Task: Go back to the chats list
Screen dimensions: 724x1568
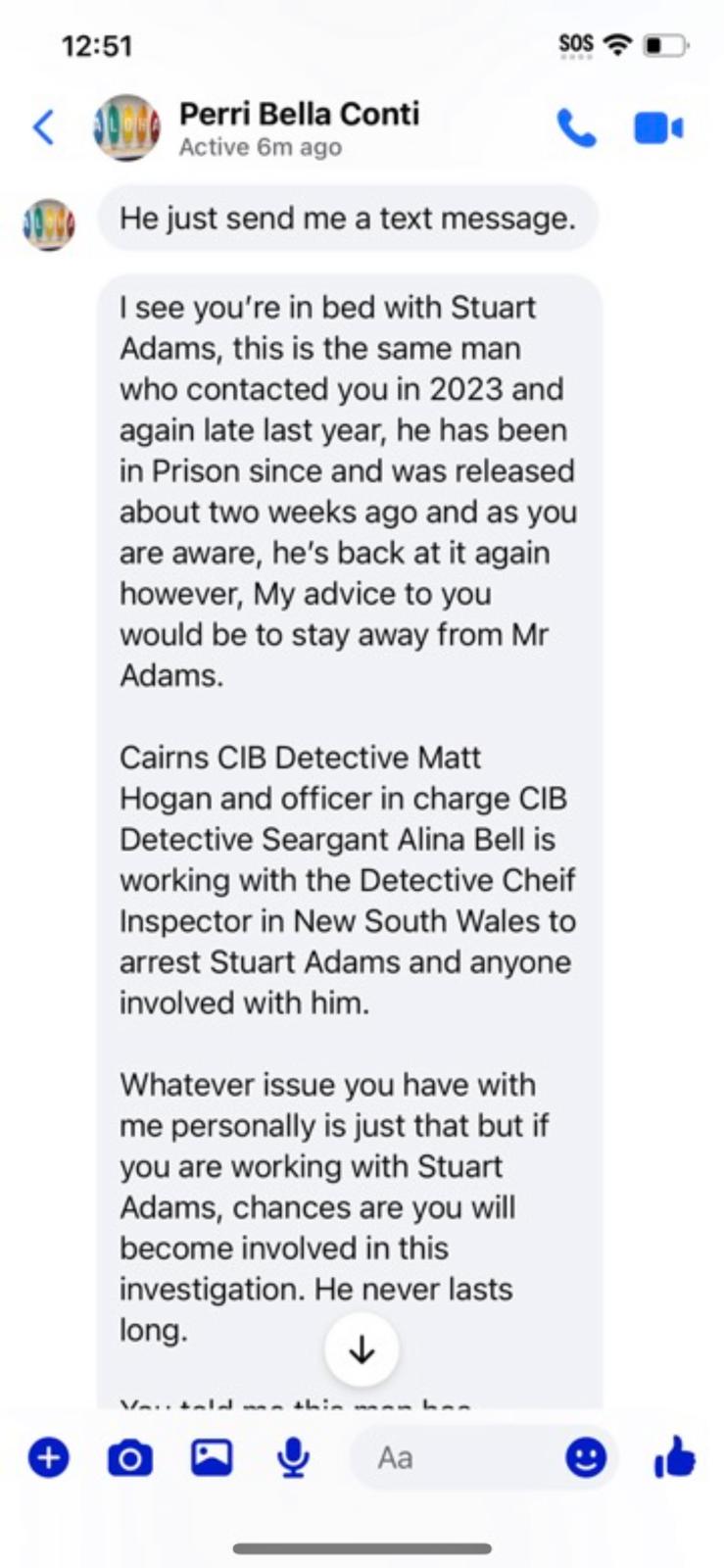Action: (44, 128)
